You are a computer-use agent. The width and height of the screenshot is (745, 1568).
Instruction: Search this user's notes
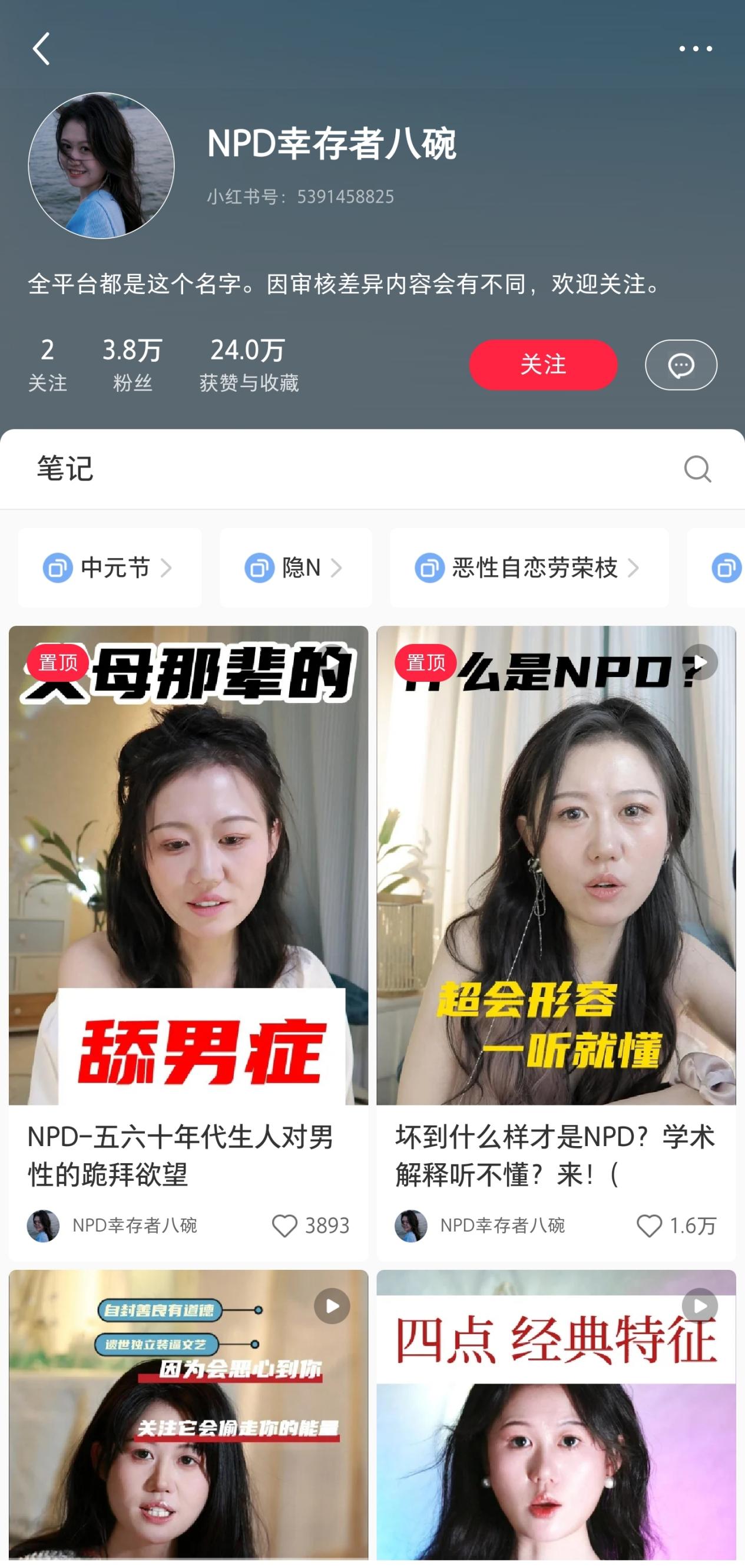(x=697, y=468)
